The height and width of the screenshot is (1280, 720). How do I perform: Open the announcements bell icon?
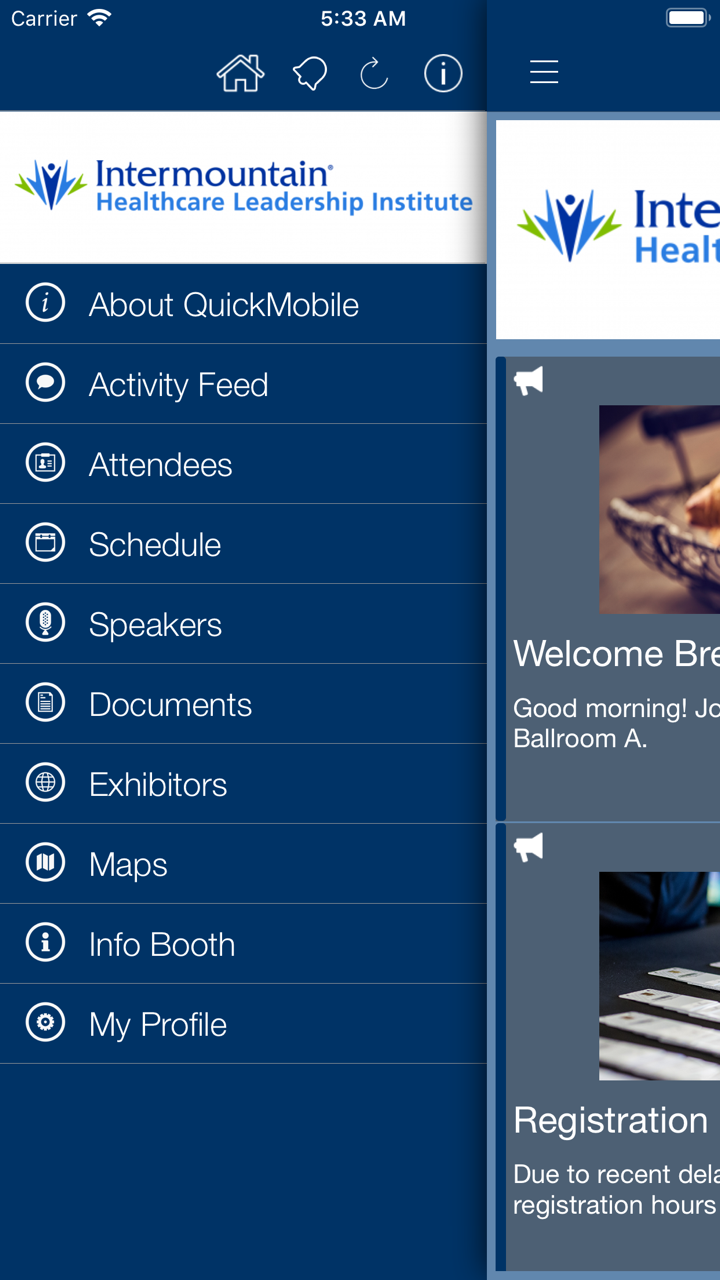(310, 72)
